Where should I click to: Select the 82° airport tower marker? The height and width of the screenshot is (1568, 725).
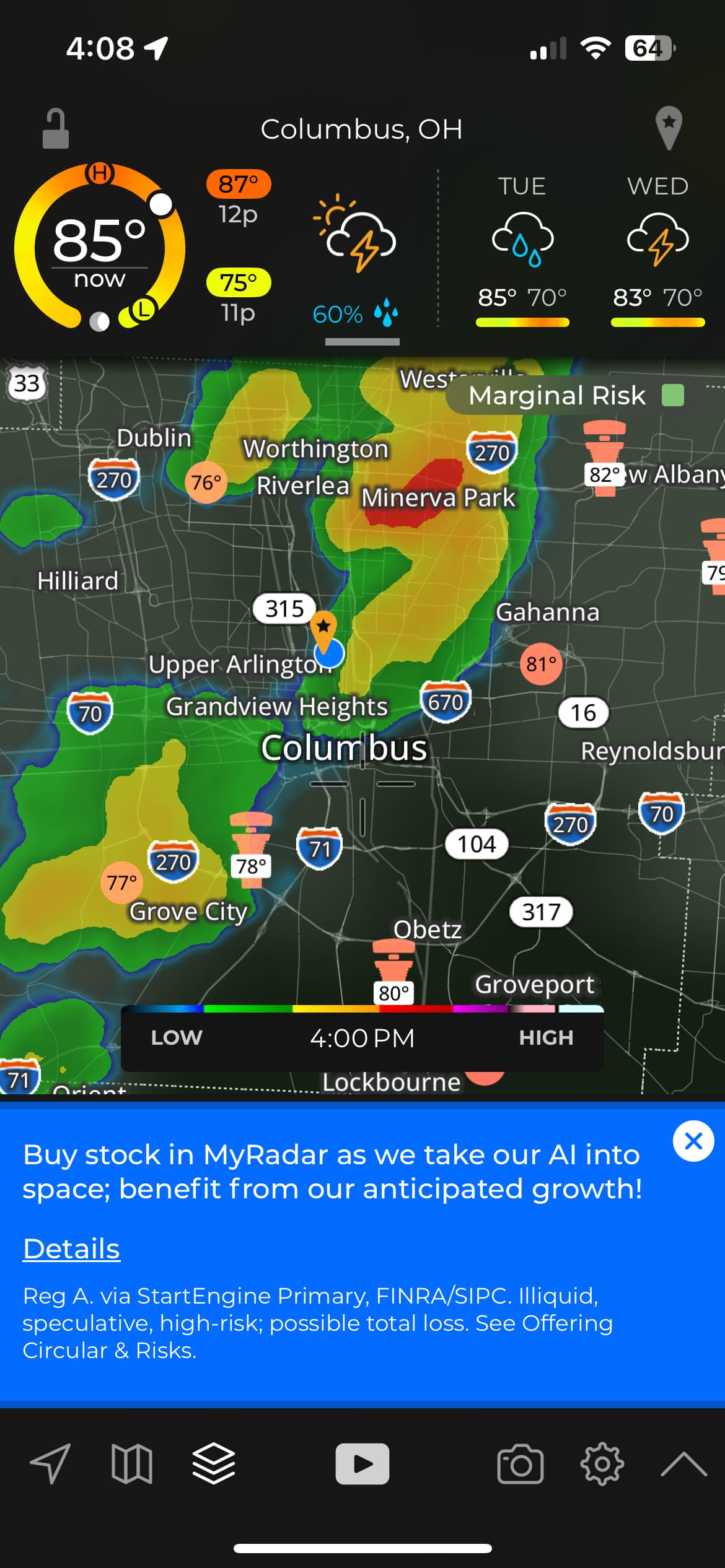604,458
